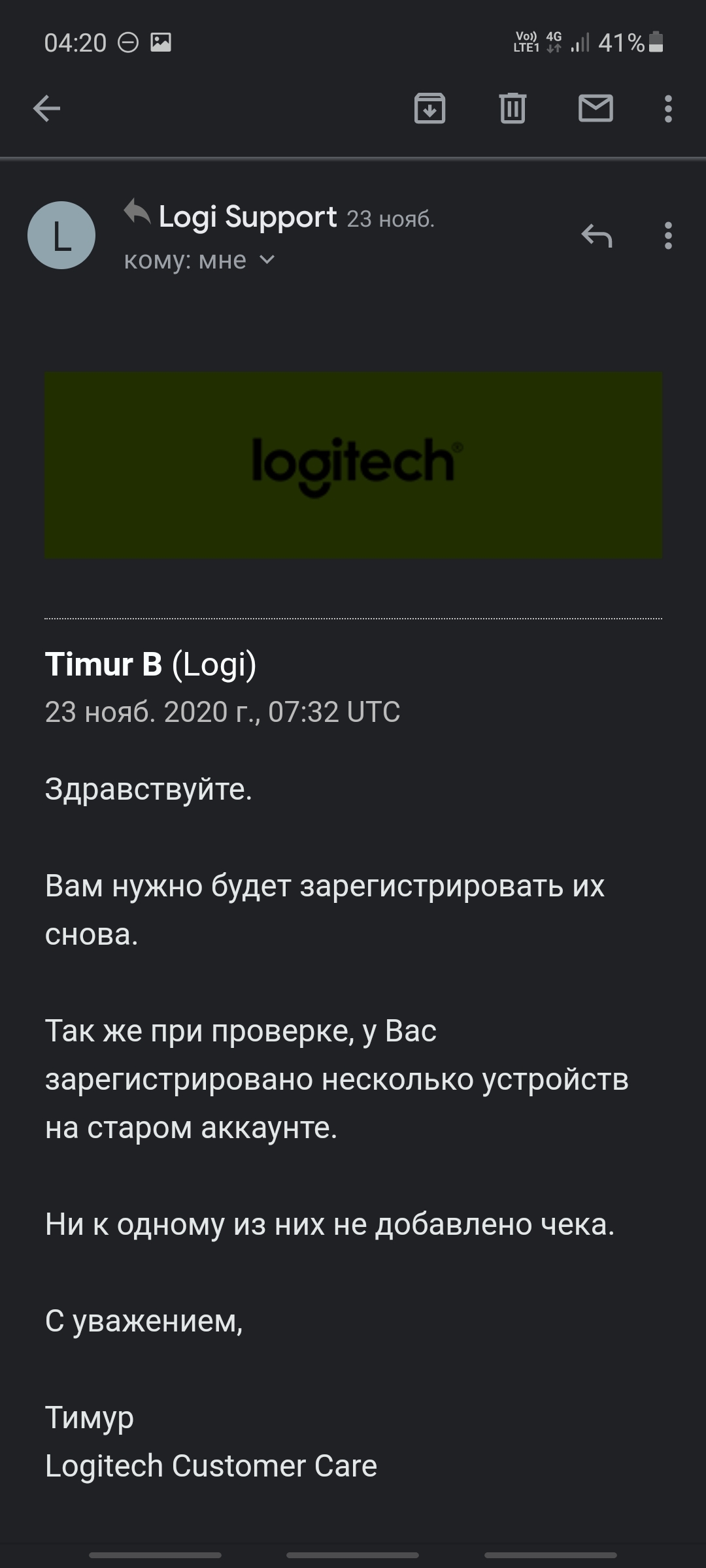Tap the Logi Support sender avatar
This screenshot has width=706, height=1568.
tap(61, 235)
